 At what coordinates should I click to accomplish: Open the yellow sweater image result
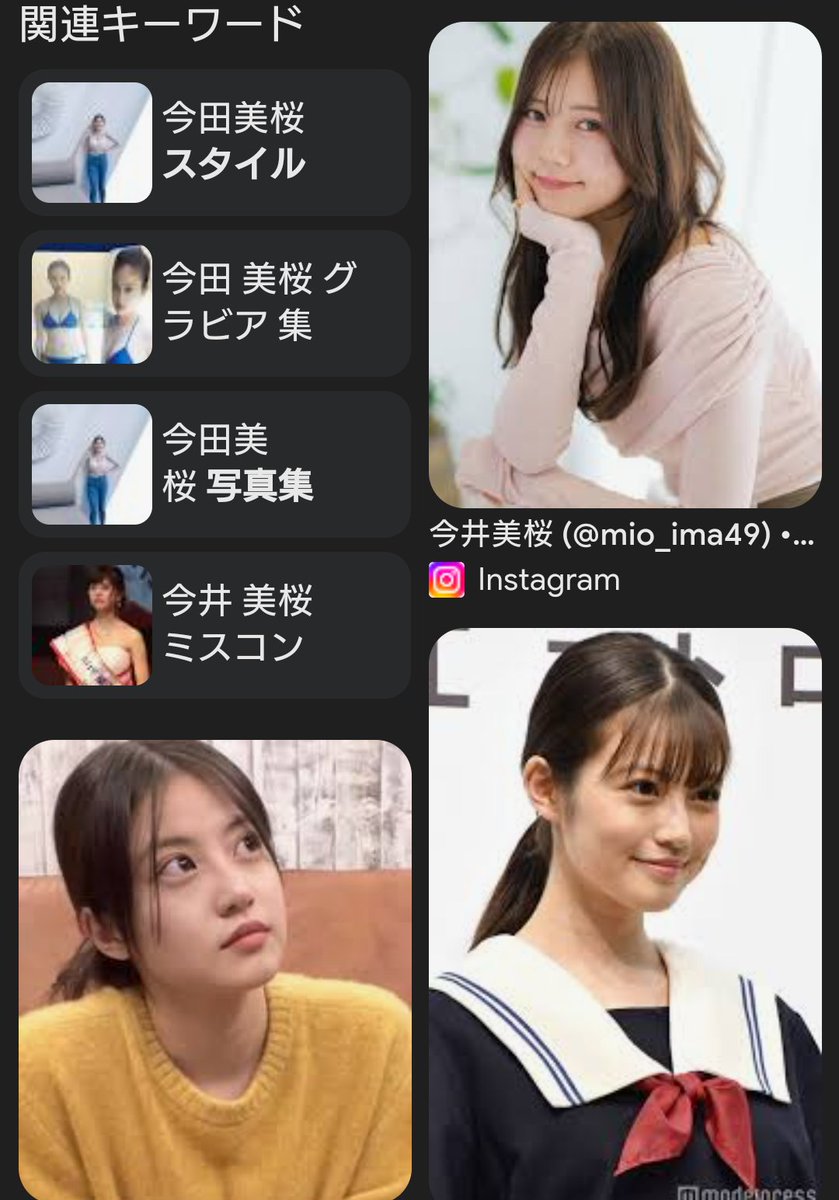pyautogui.click(x=215, y=968)
